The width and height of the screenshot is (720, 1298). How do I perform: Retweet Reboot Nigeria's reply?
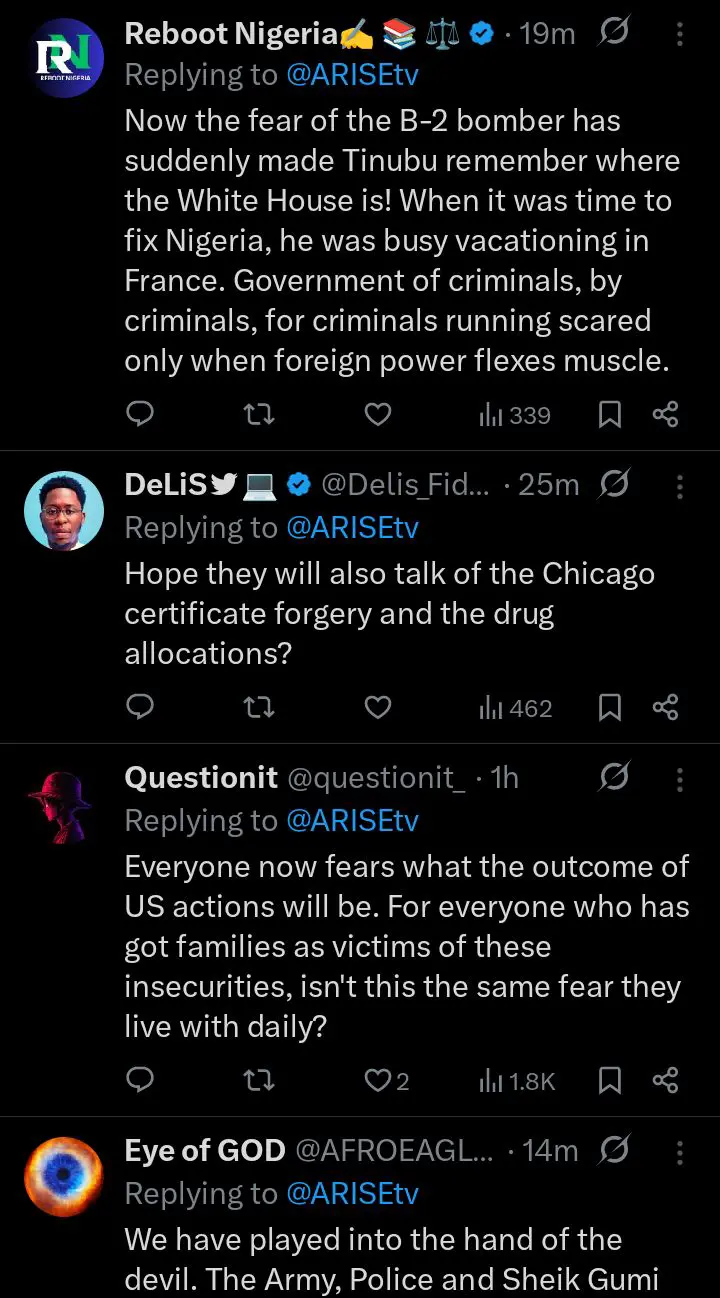pyautogui.click(x=259, y=414)
